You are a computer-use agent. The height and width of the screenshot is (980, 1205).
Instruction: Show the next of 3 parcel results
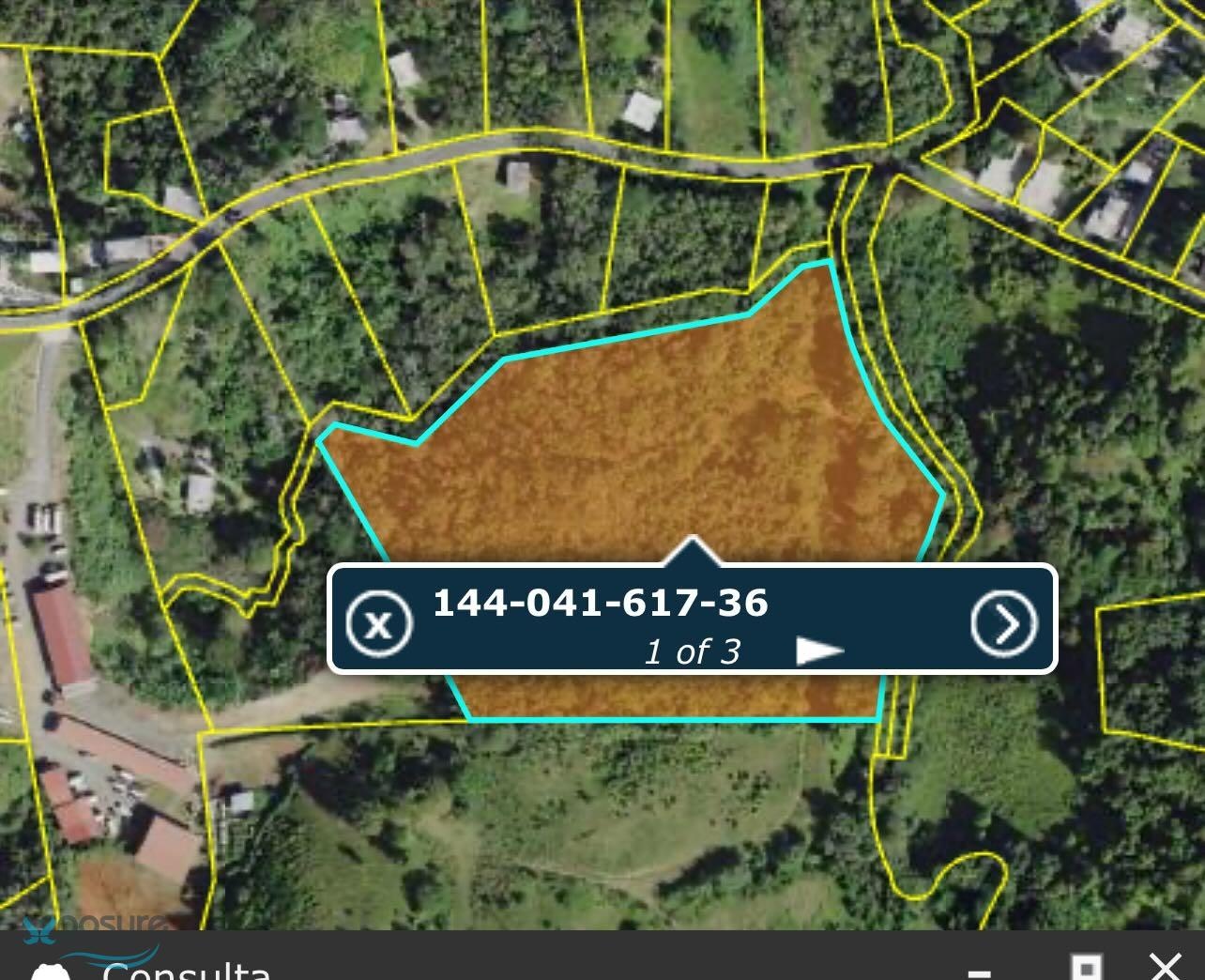[819, 651]
